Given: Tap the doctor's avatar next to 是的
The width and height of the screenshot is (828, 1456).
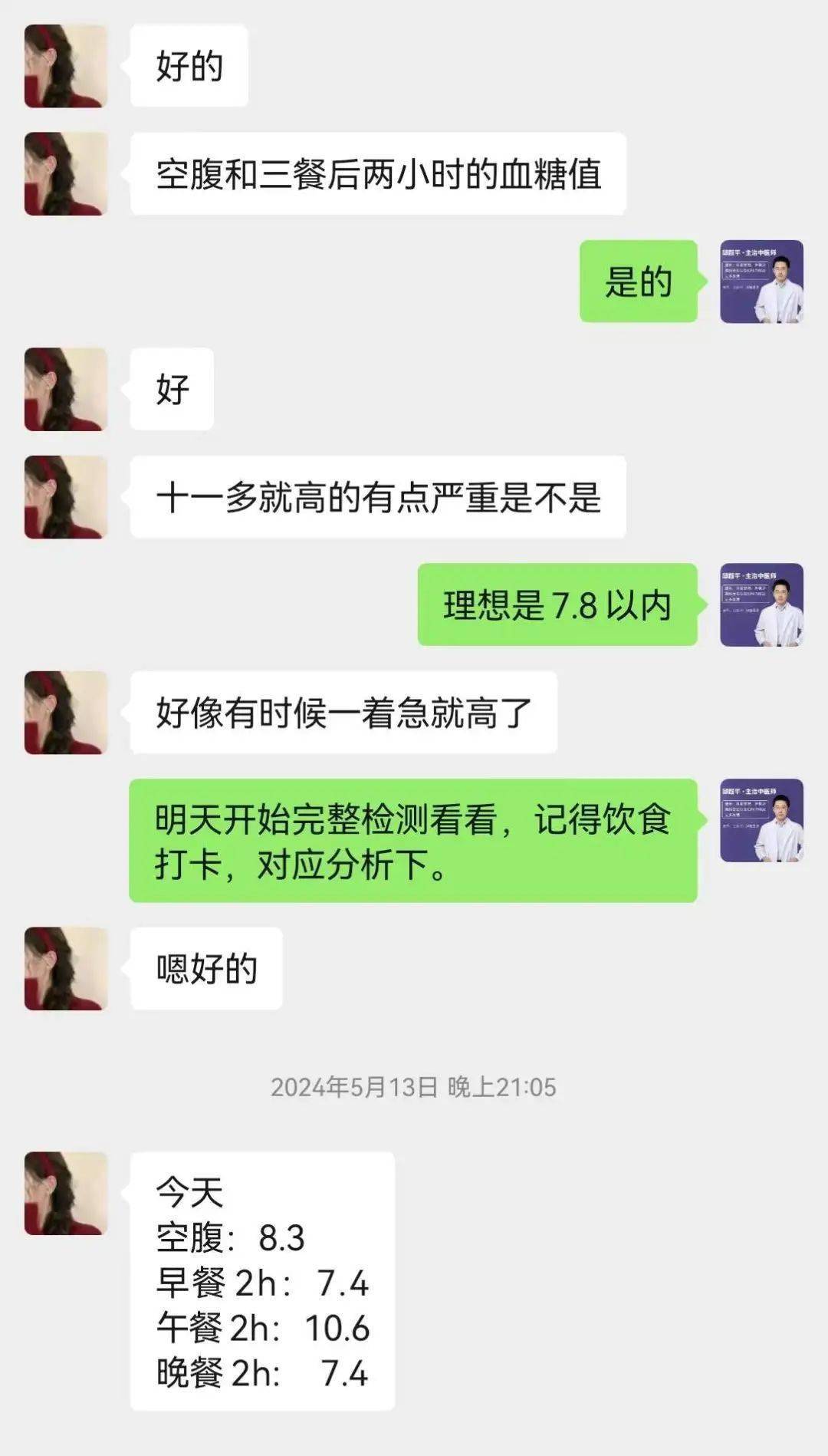Looking at the screenshot, I should click(761, 282).
